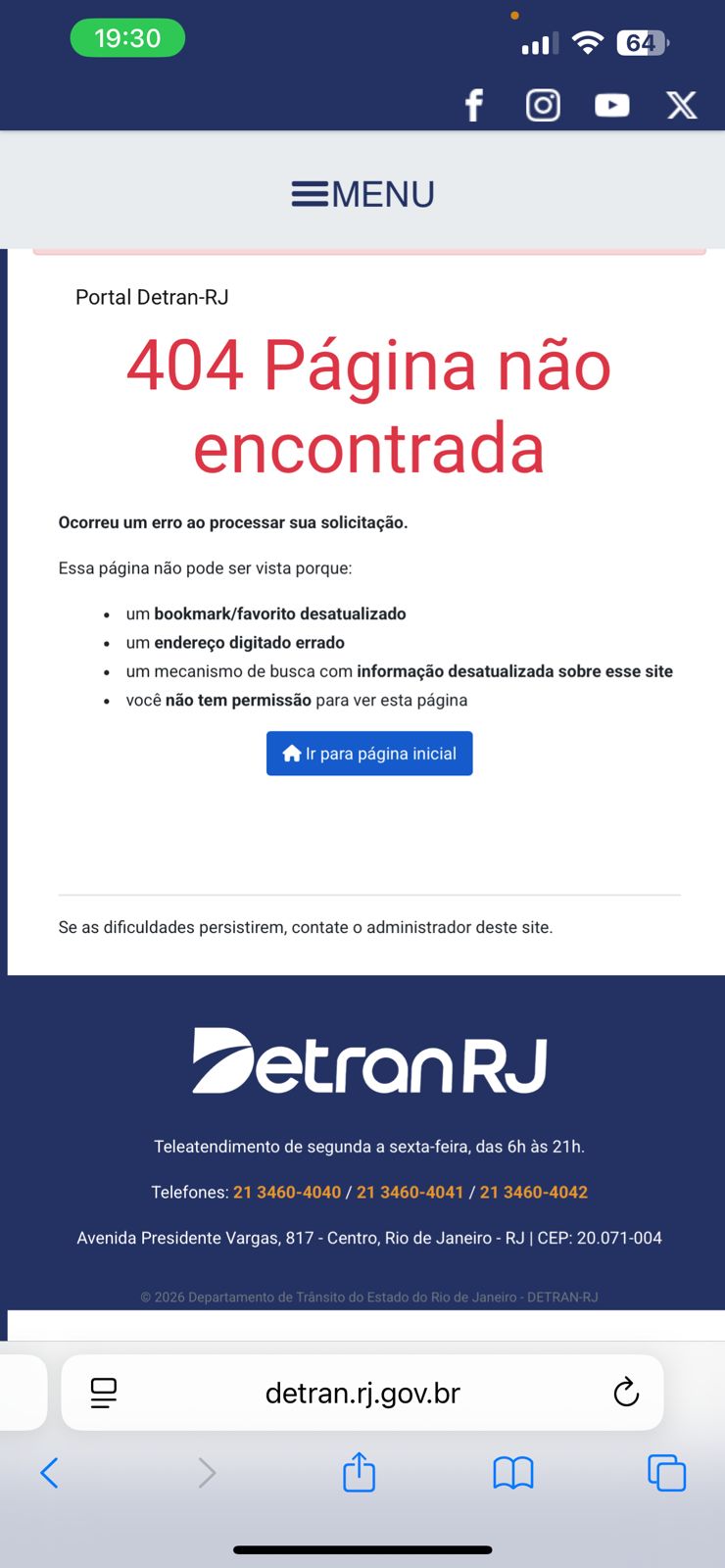The width and height of the screenshot is (725, 1568).
Task: Call phone number 21 3460-4041
Action: click(410, 1193)
